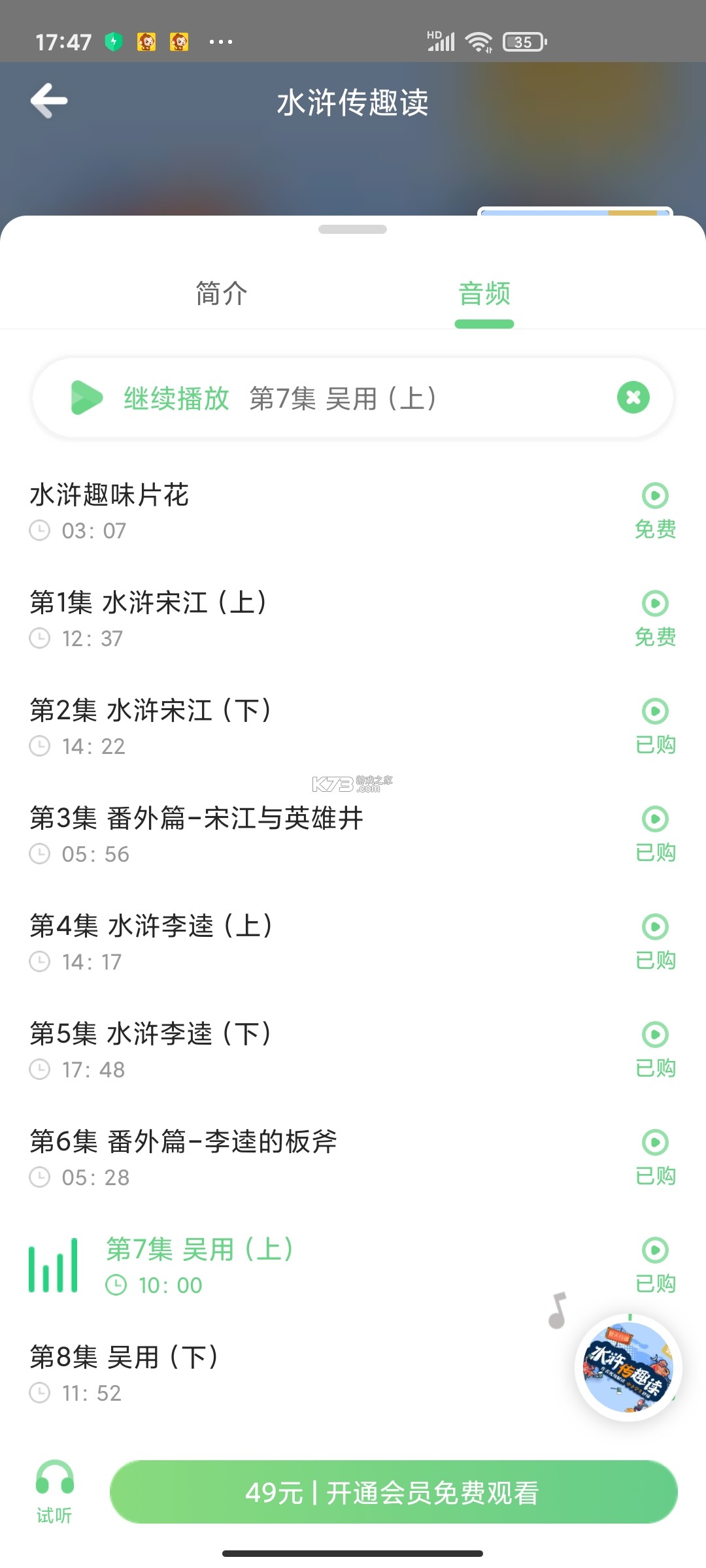Open the playing 第7集 吴用（上）
Viewport: 706px width, 1568px height.
coord(199,1250)
